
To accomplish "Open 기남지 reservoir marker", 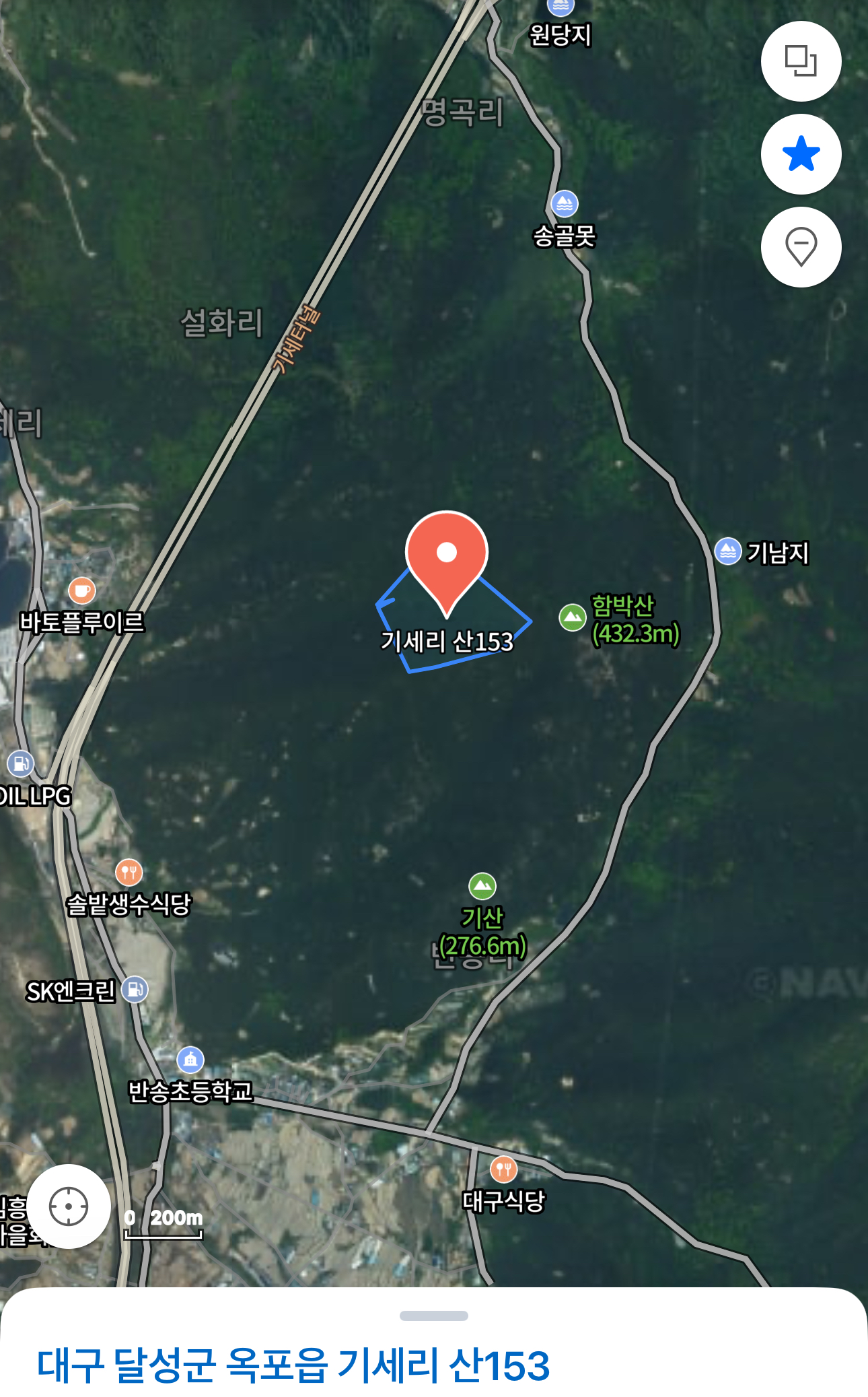I will (x=728, y=551).
